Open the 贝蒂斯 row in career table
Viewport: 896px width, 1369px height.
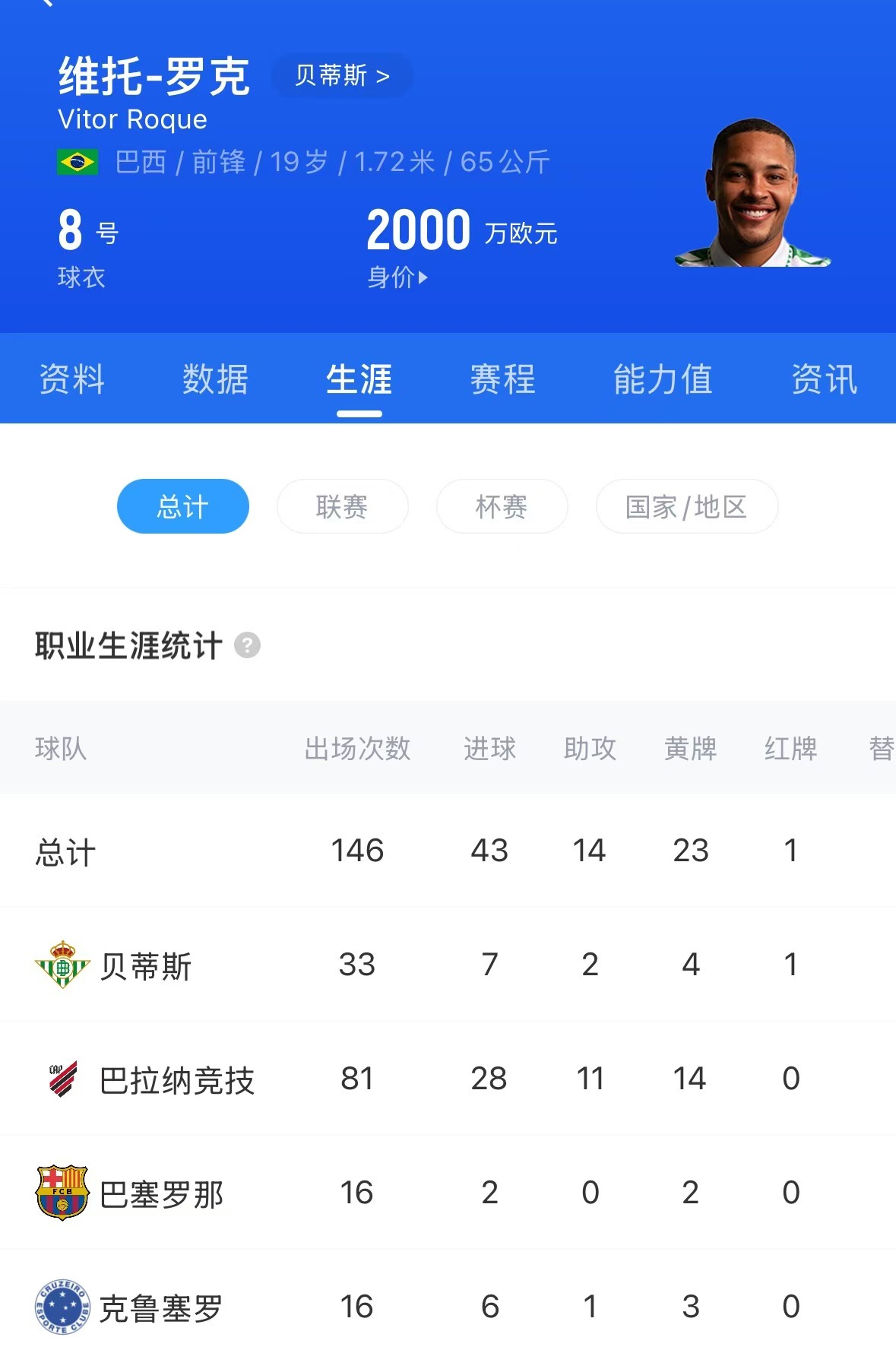coord(144,965)
